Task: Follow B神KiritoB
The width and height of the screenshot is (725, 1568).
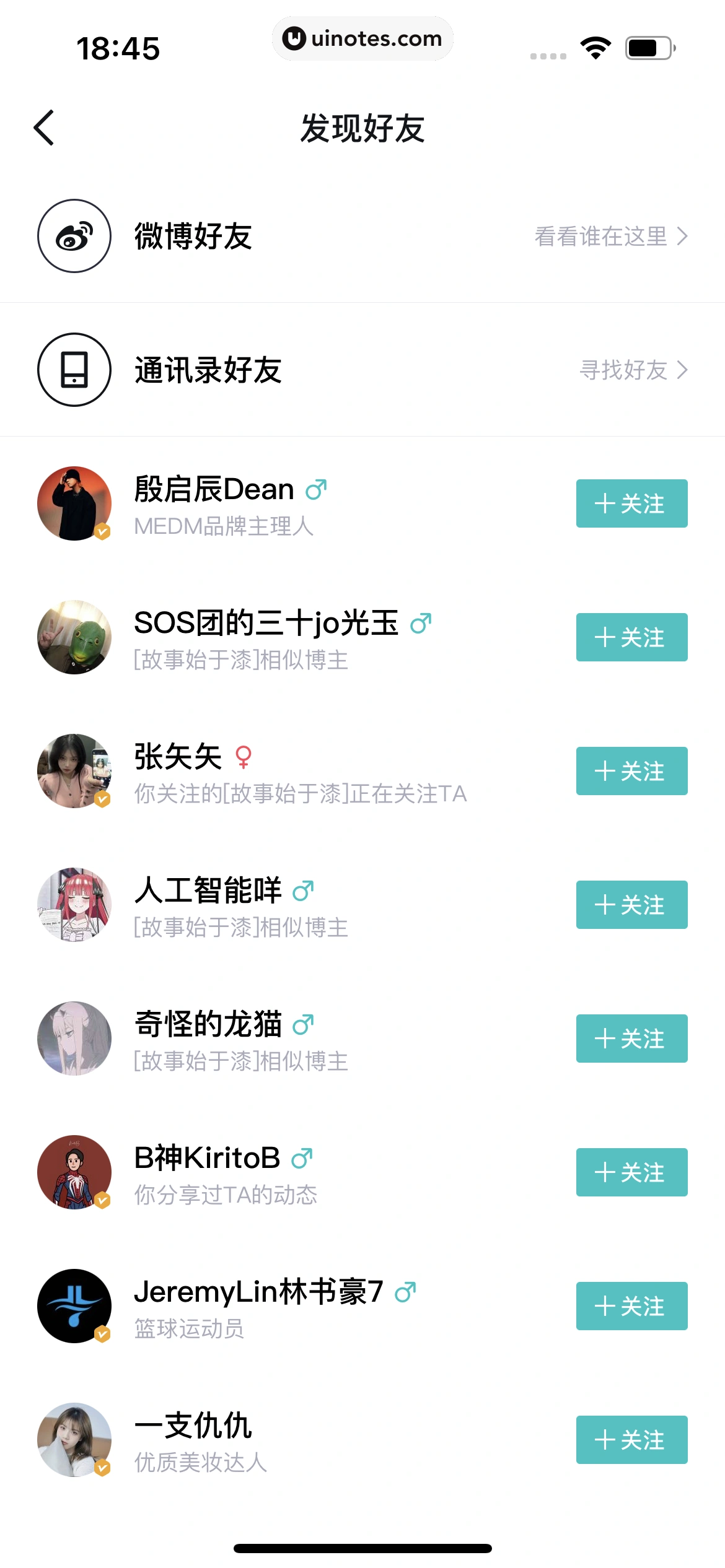Action: coord(631,1172)
